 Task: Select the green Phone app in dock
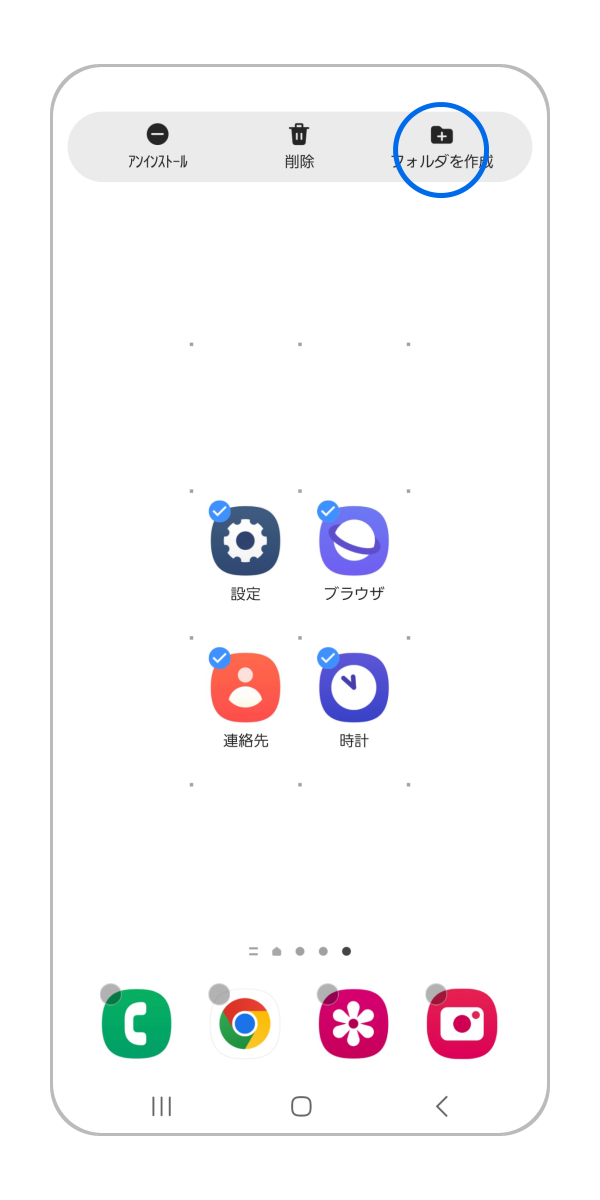tap(137, 1024)
